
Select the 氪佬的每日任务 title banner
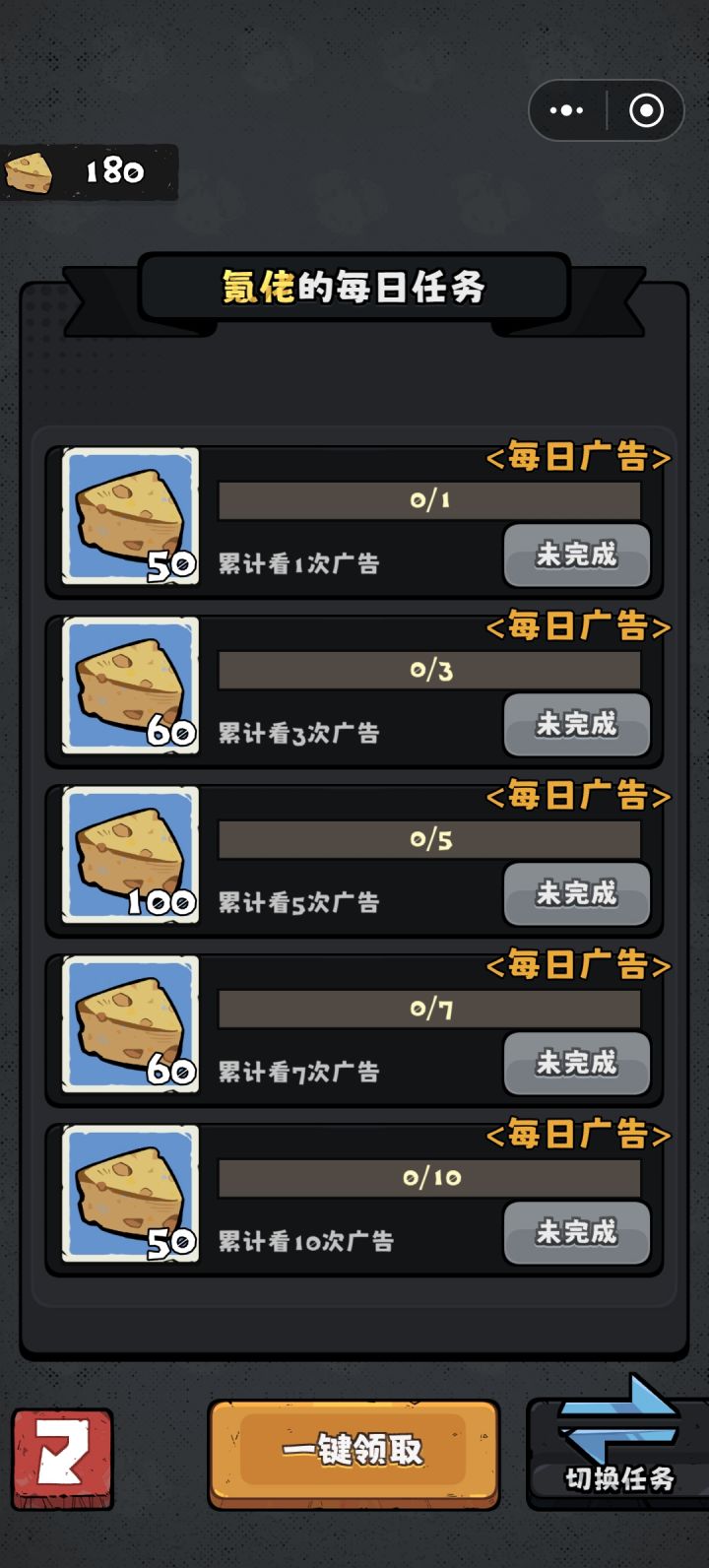(351, 289)
